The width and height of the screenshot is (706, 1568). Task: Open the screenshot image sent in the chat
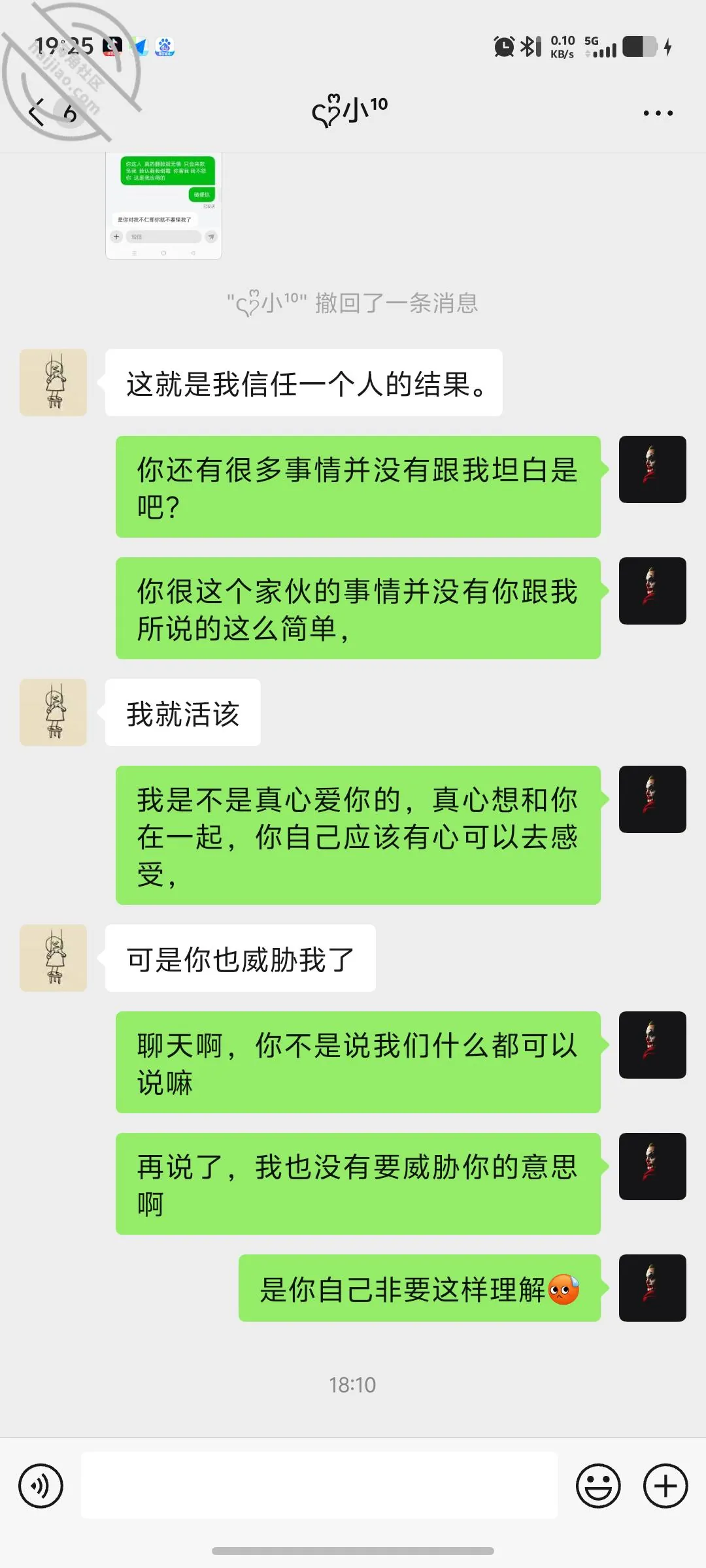[164, 206]
